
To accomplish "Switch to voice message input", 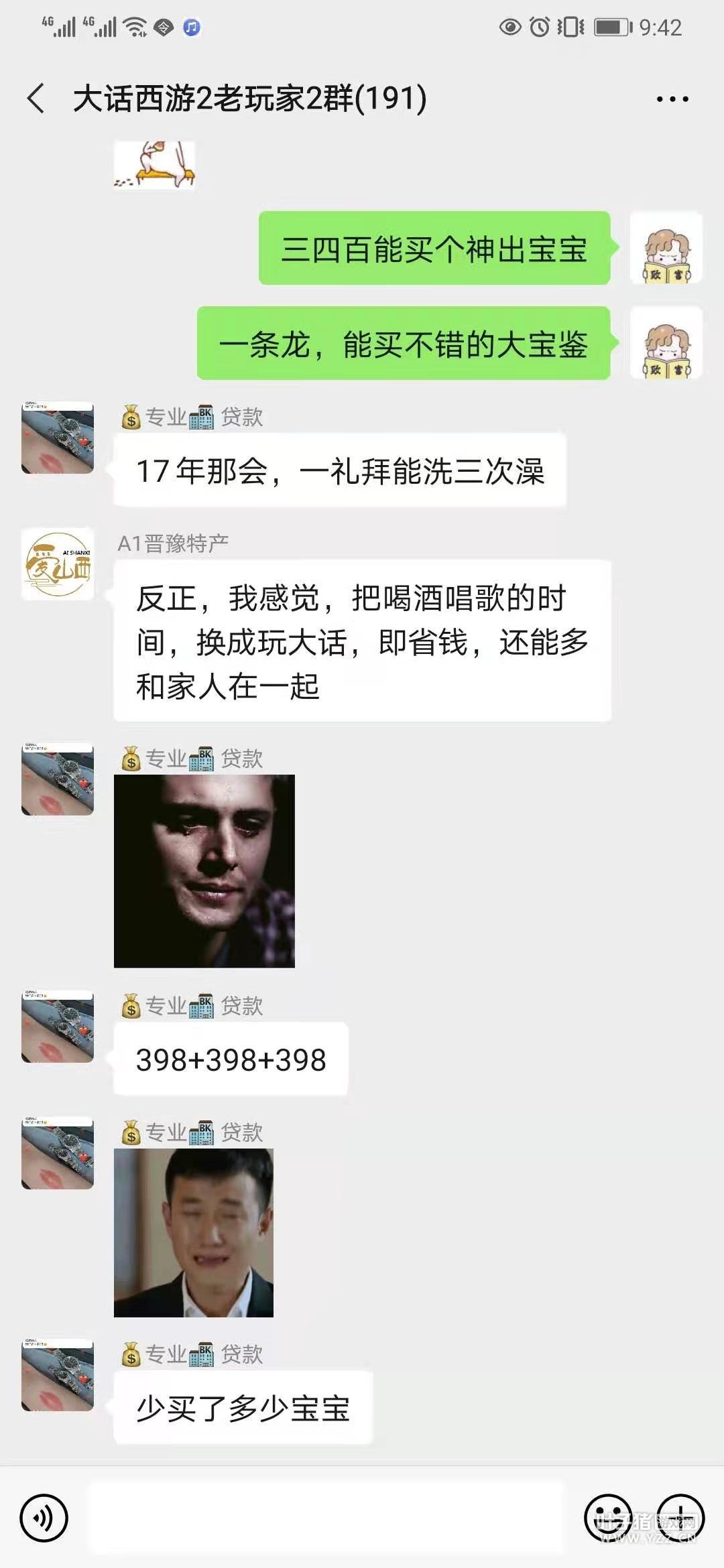I will (x=44, y=1518).
